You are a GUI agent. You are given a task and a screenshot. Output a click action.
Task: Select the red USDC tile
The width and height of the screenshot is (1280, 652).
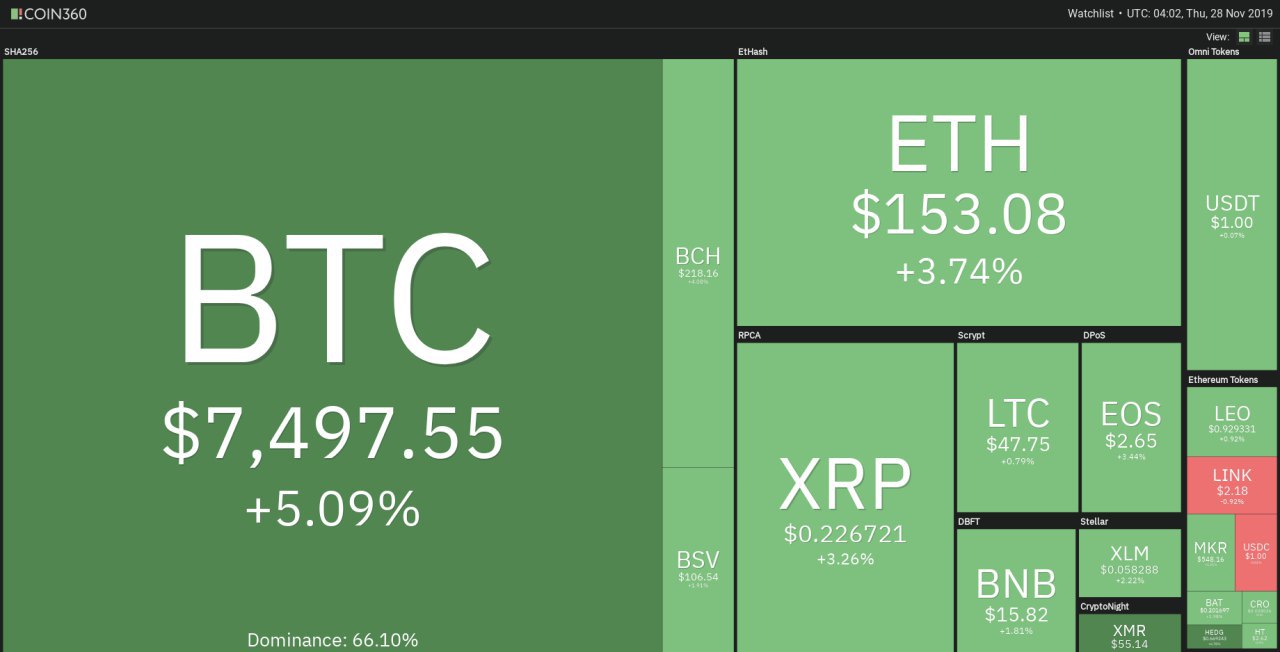click(x=1256, y=552)
